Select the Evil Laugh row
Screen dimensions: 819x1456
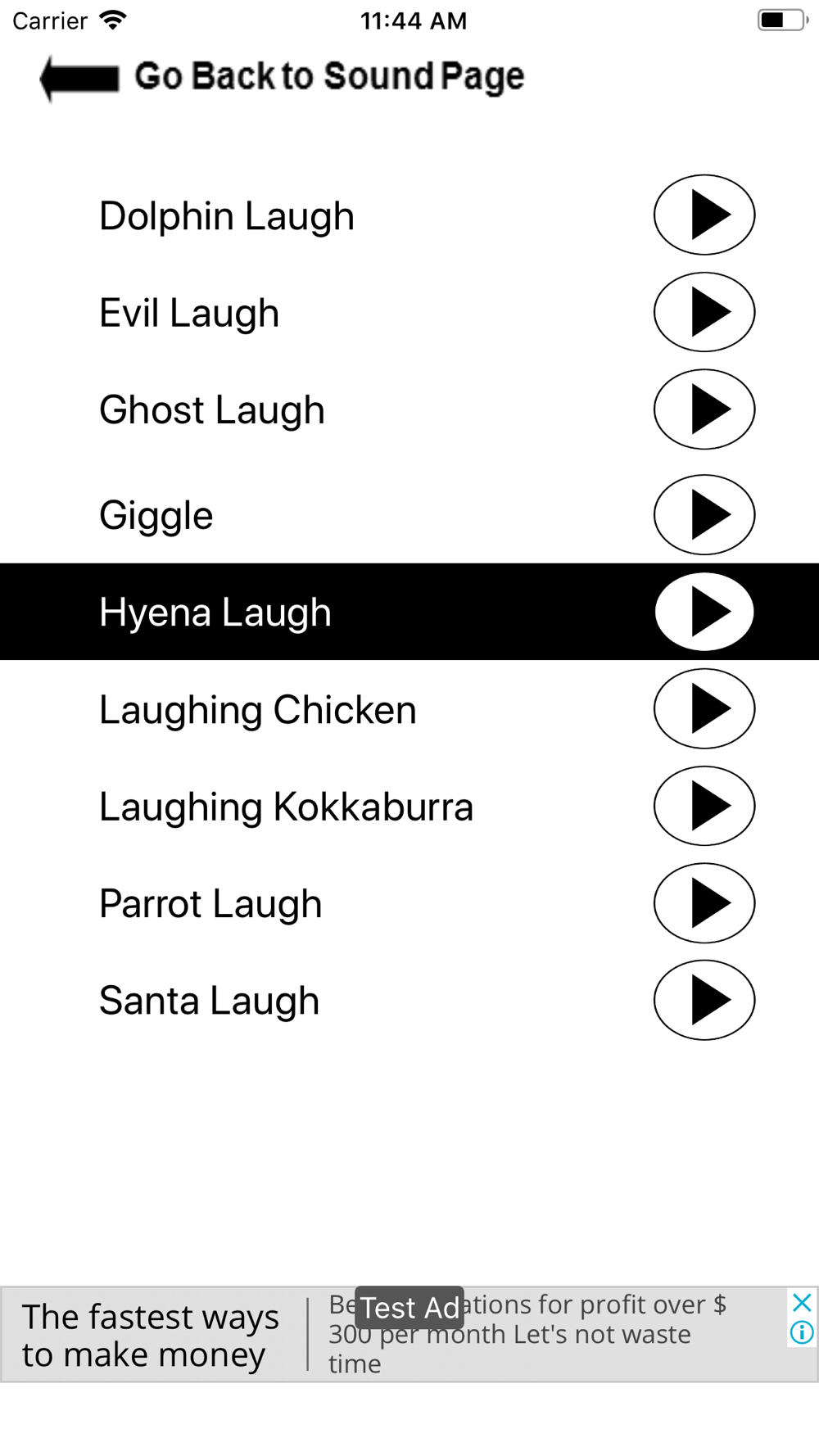[x=409, y=312]
